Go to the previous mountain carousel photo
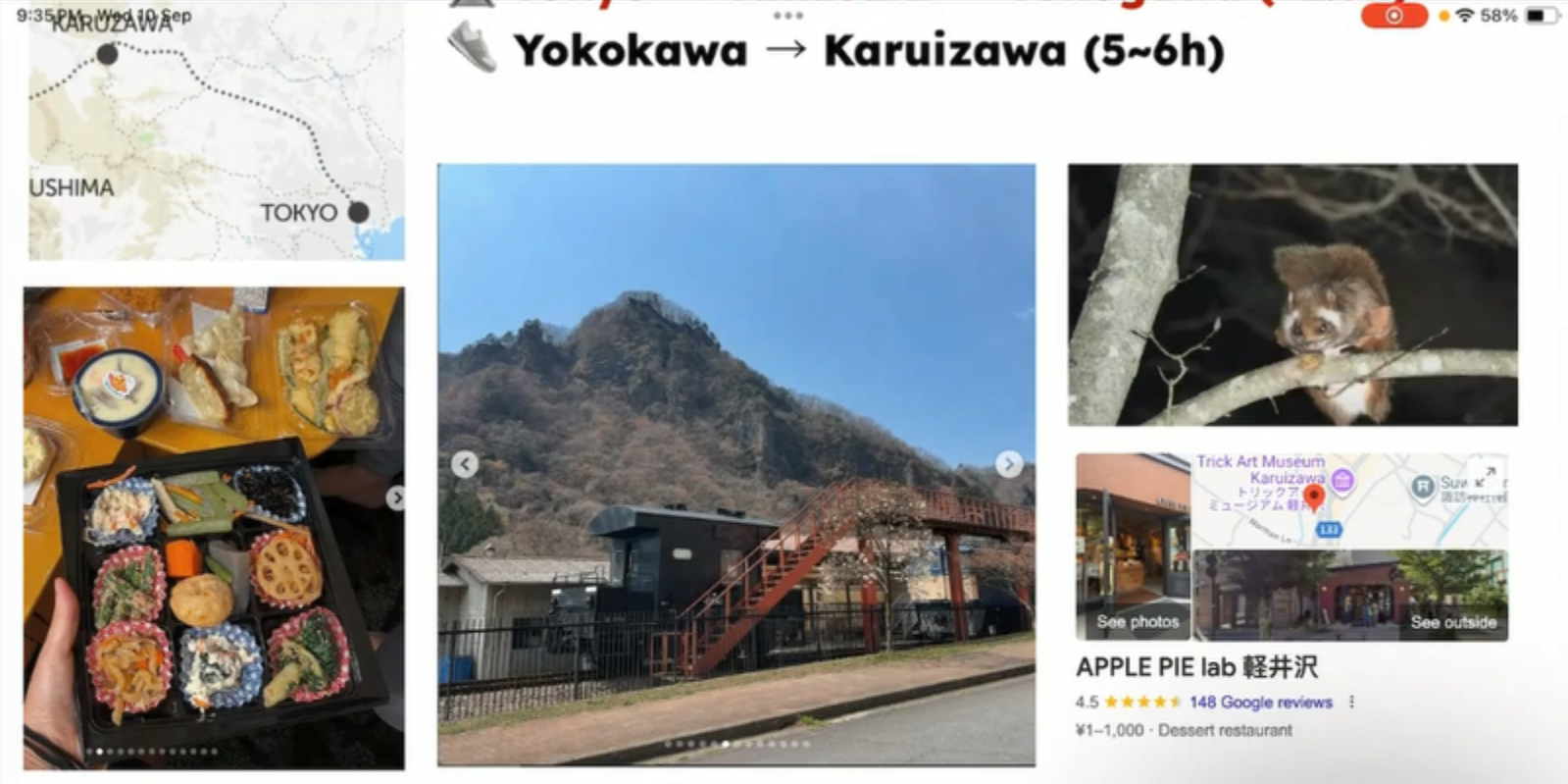This screenshot has width=1568, height=784. pos(465,464)
